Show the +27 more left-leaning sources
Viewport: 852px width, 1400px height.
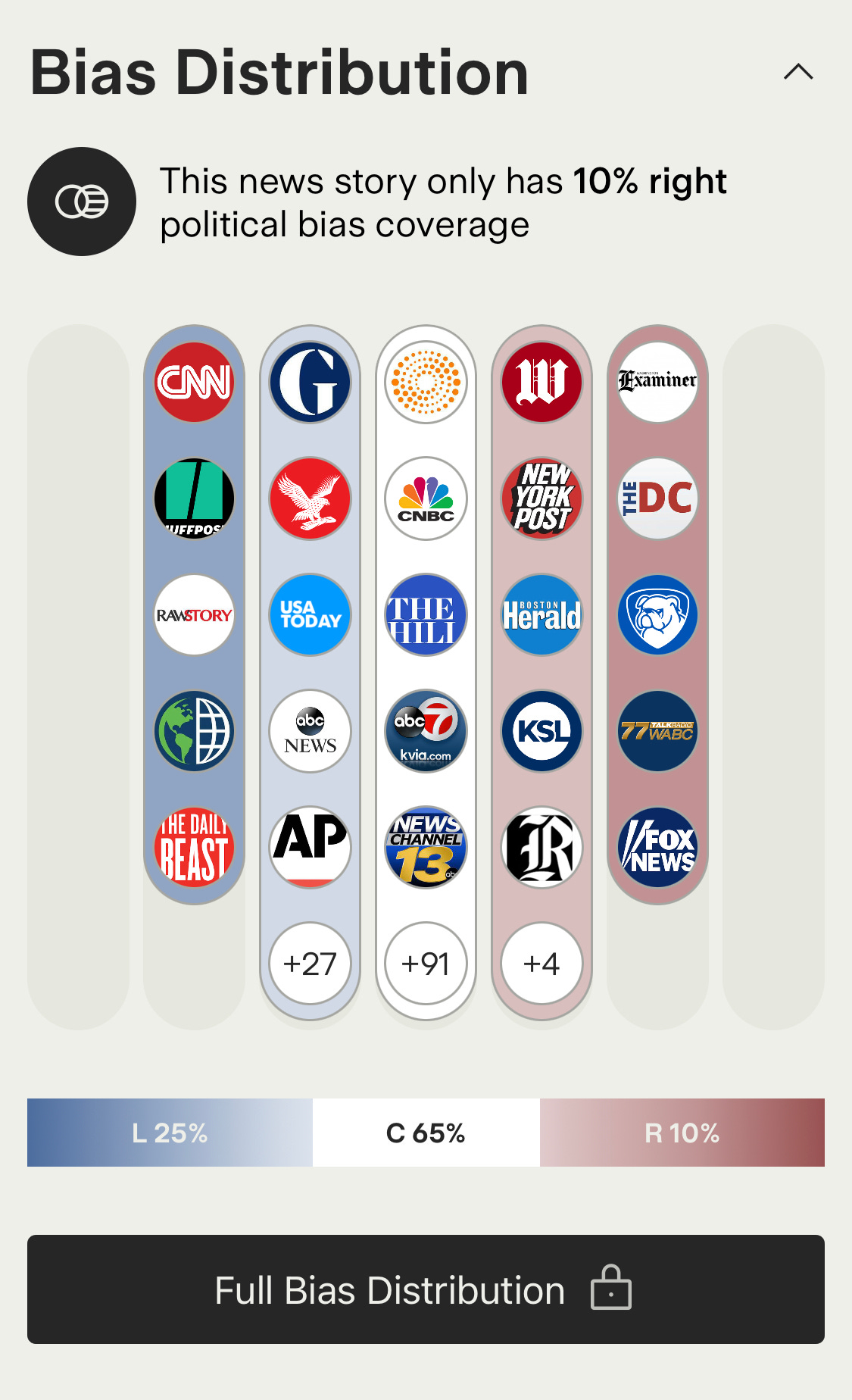point(310,964)
